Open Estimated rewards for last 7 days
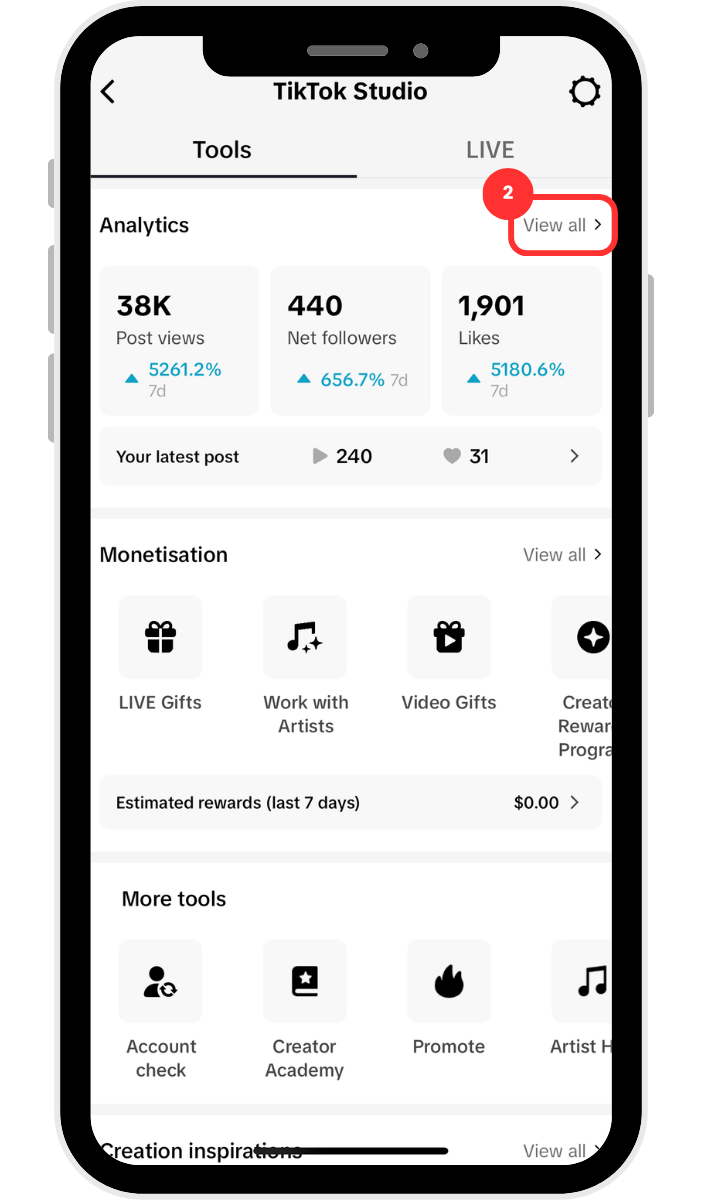This screenshot has height=1200, width=702. [350, 802]
